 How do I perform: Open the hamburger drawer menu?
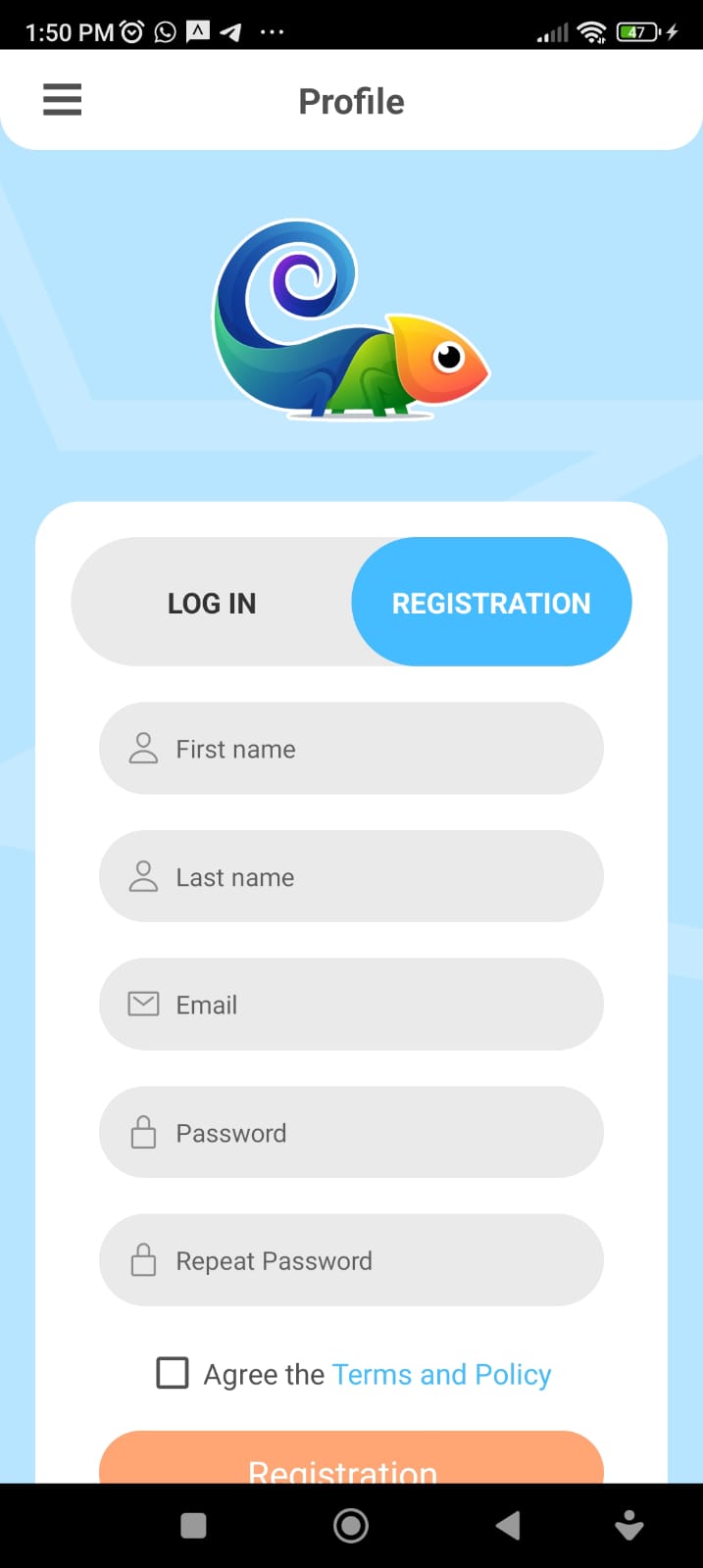click(62, 100)
